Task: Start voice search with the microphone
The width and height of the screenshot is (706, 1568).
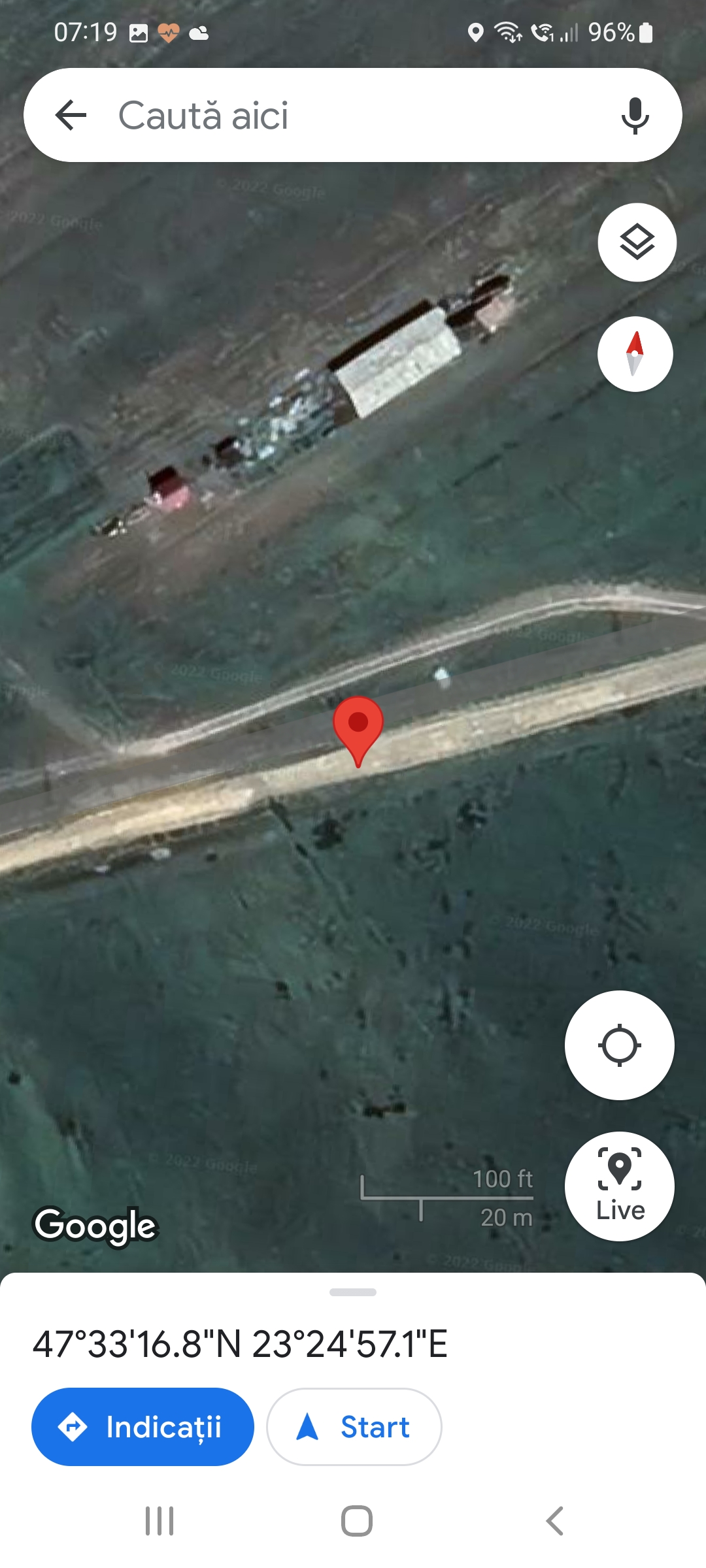Action: 635,116
